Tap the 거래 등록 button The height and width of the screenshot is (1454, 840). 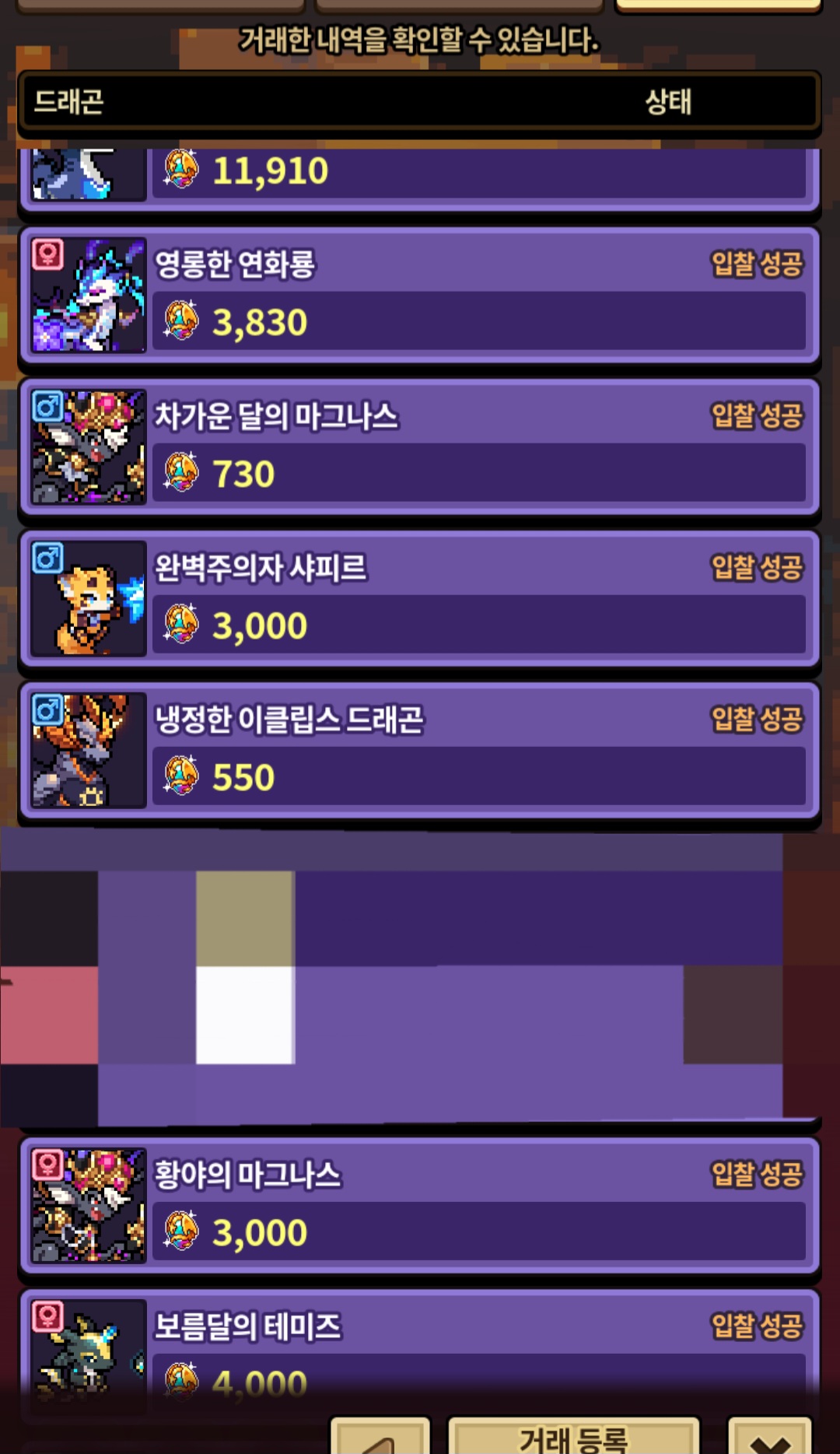pos(573,1438)
